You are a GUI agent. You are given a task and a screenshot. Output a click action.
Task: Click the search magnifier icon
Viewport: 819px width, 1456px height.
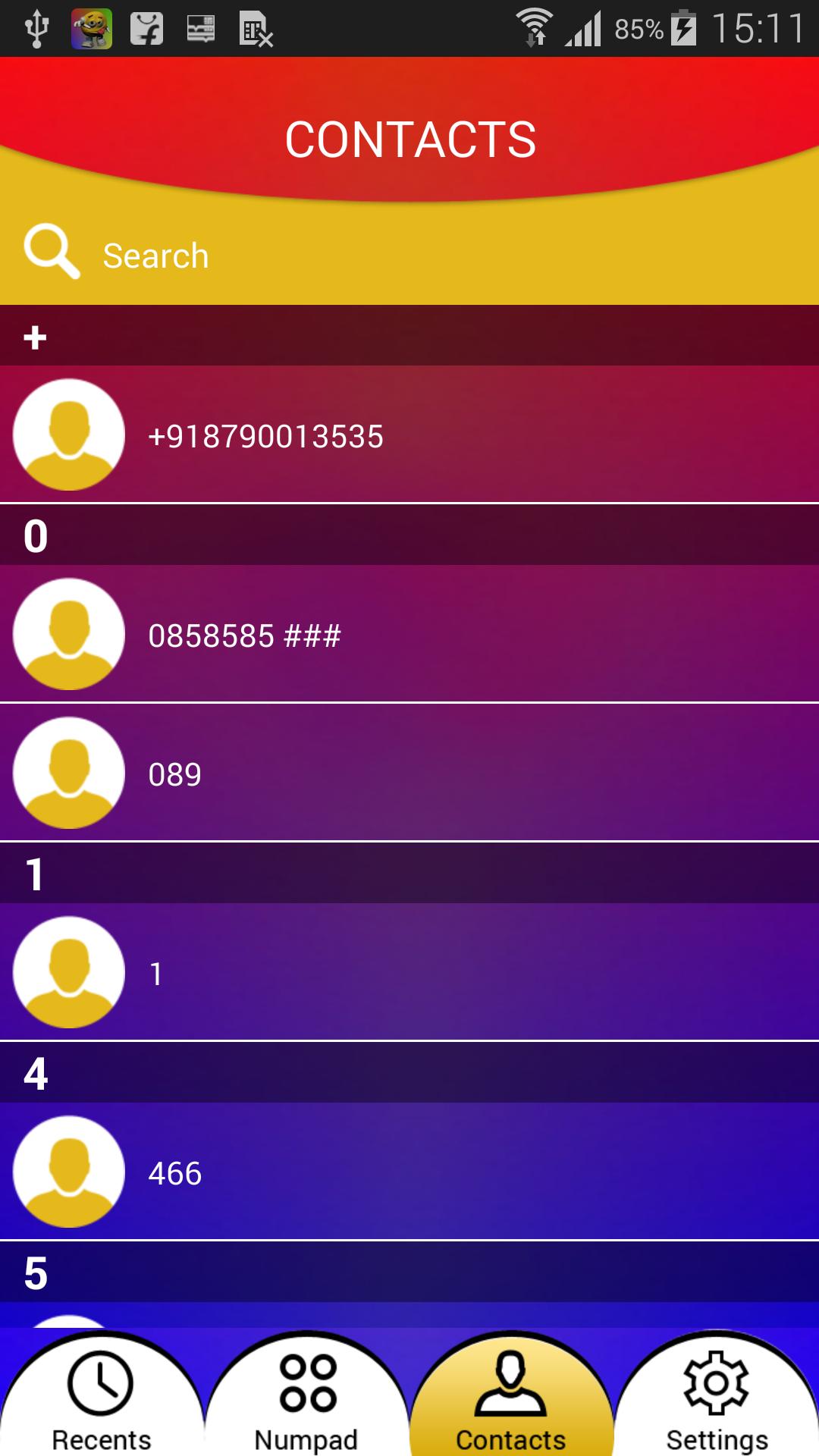tap(49, 253)
